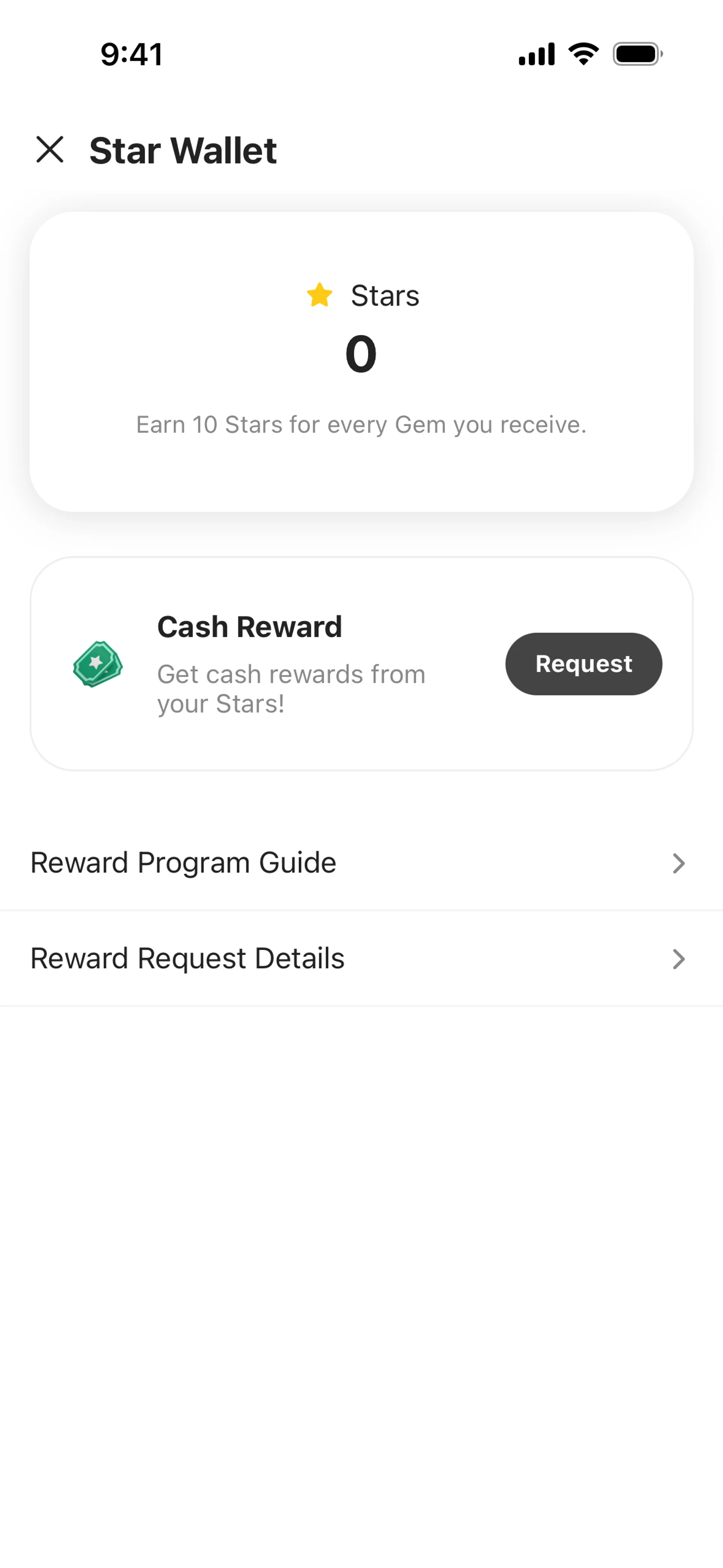View Reward Request Details
Viewport: 723px width, 1568px height.
(361, 959)
